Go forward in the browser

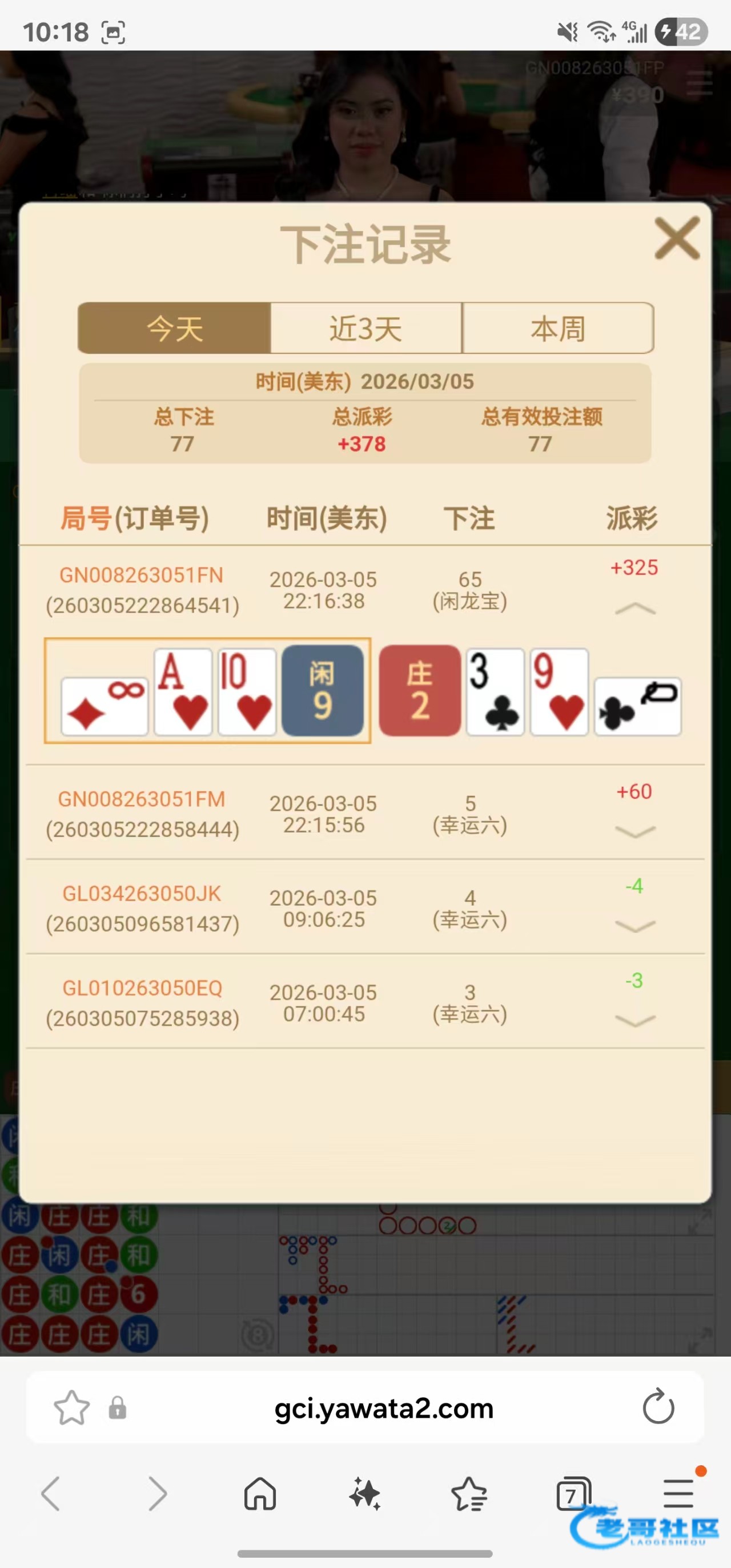[157, 1493]
